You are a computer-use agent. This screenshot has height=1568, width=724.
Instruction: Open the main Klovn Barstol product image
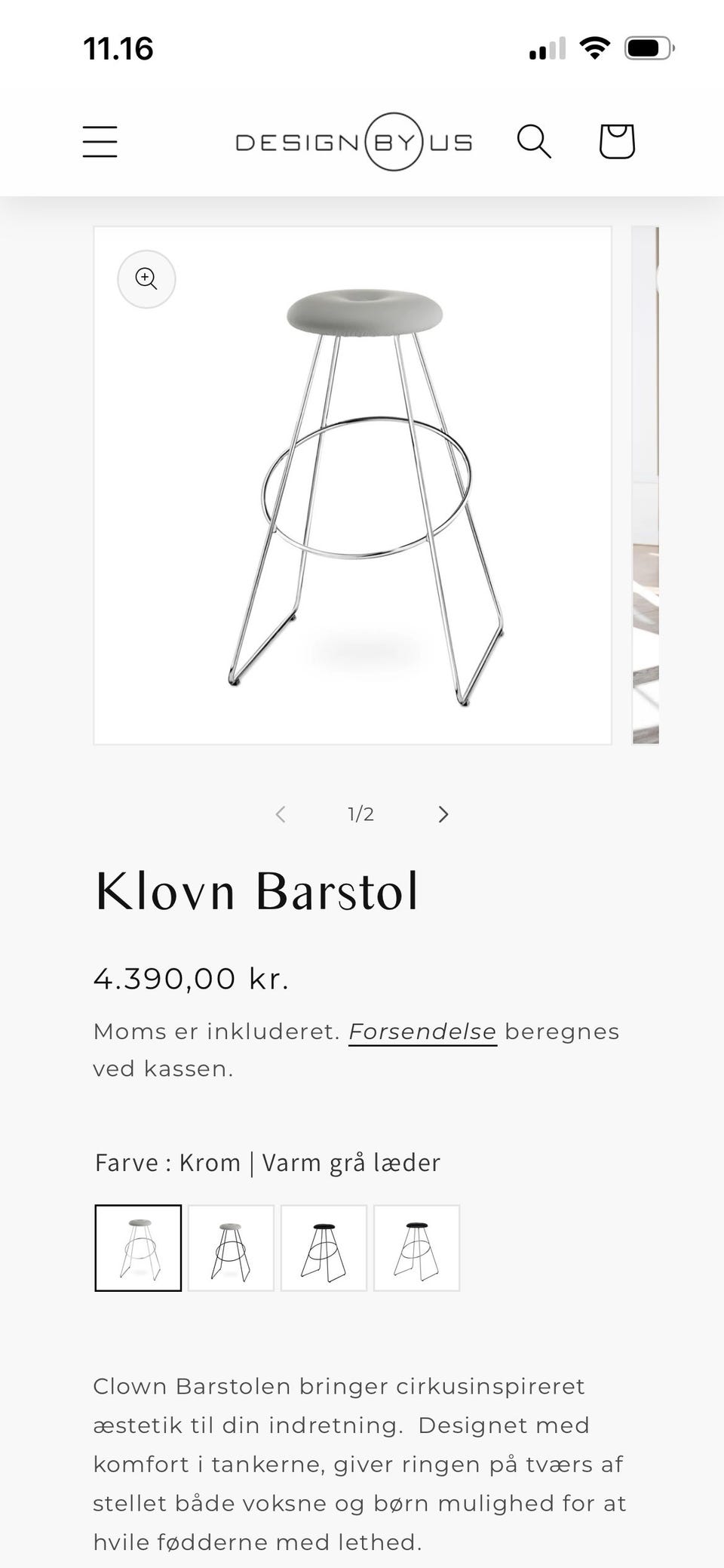[352, 485]
